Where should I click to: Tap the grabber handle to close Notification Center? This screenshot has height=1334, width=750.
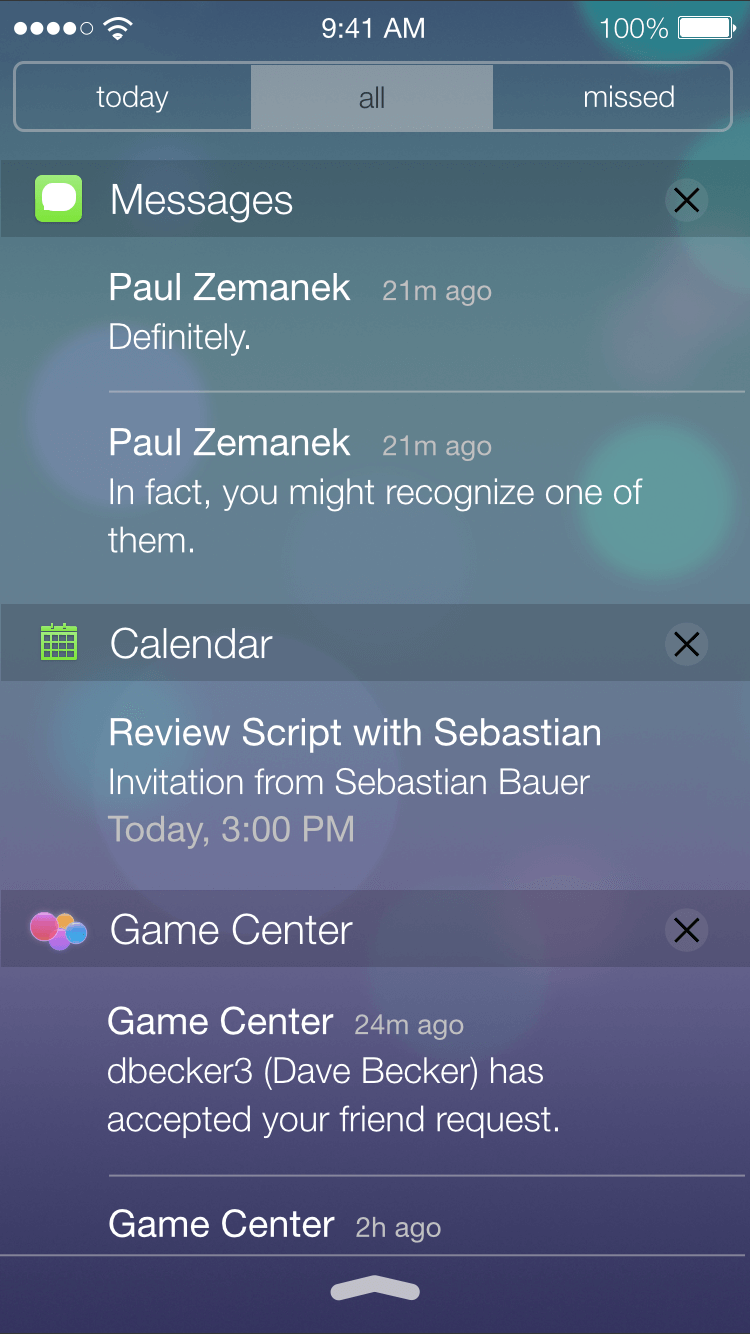point(375,1290)
